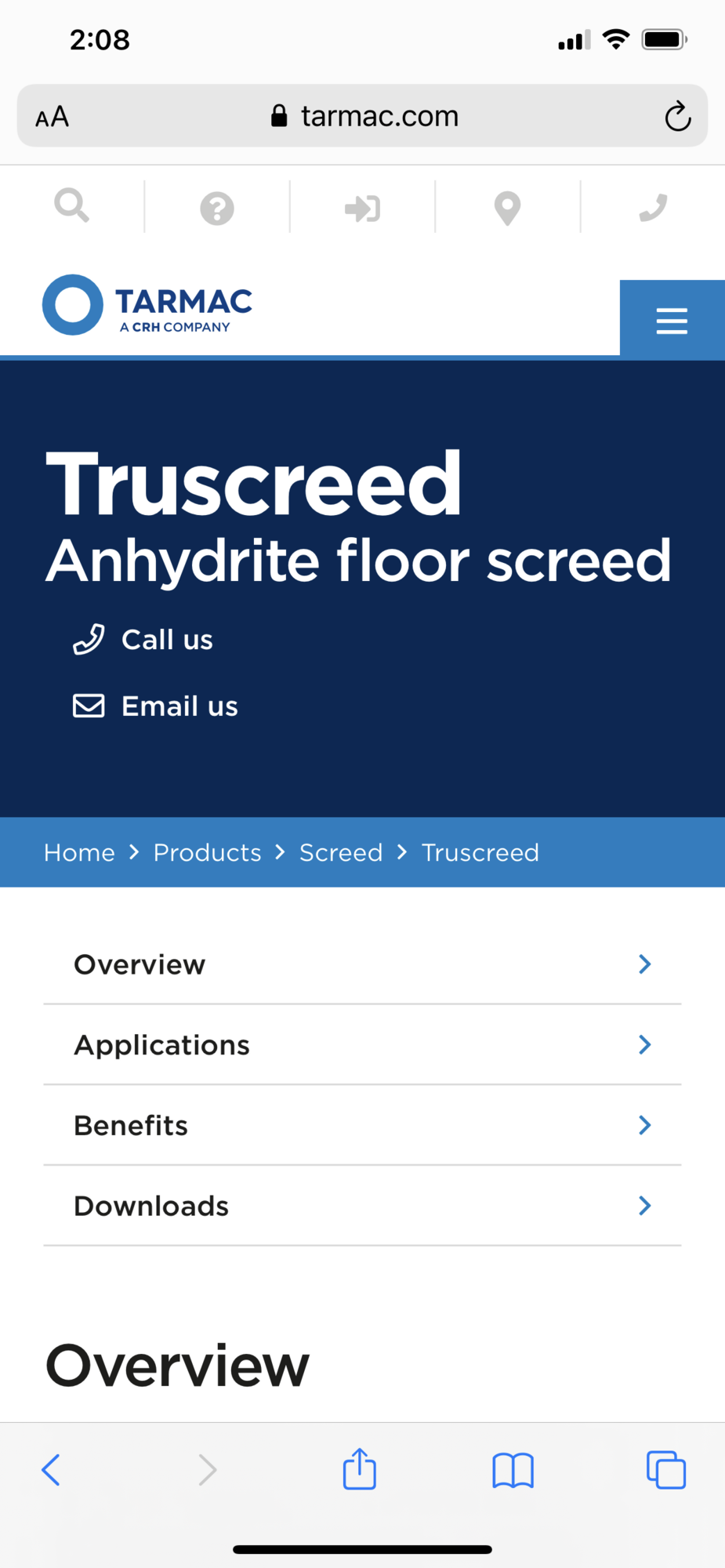This screenshot has width=725, height=1568.
Task: Open the Overview section row
Action: click(362, 964)
